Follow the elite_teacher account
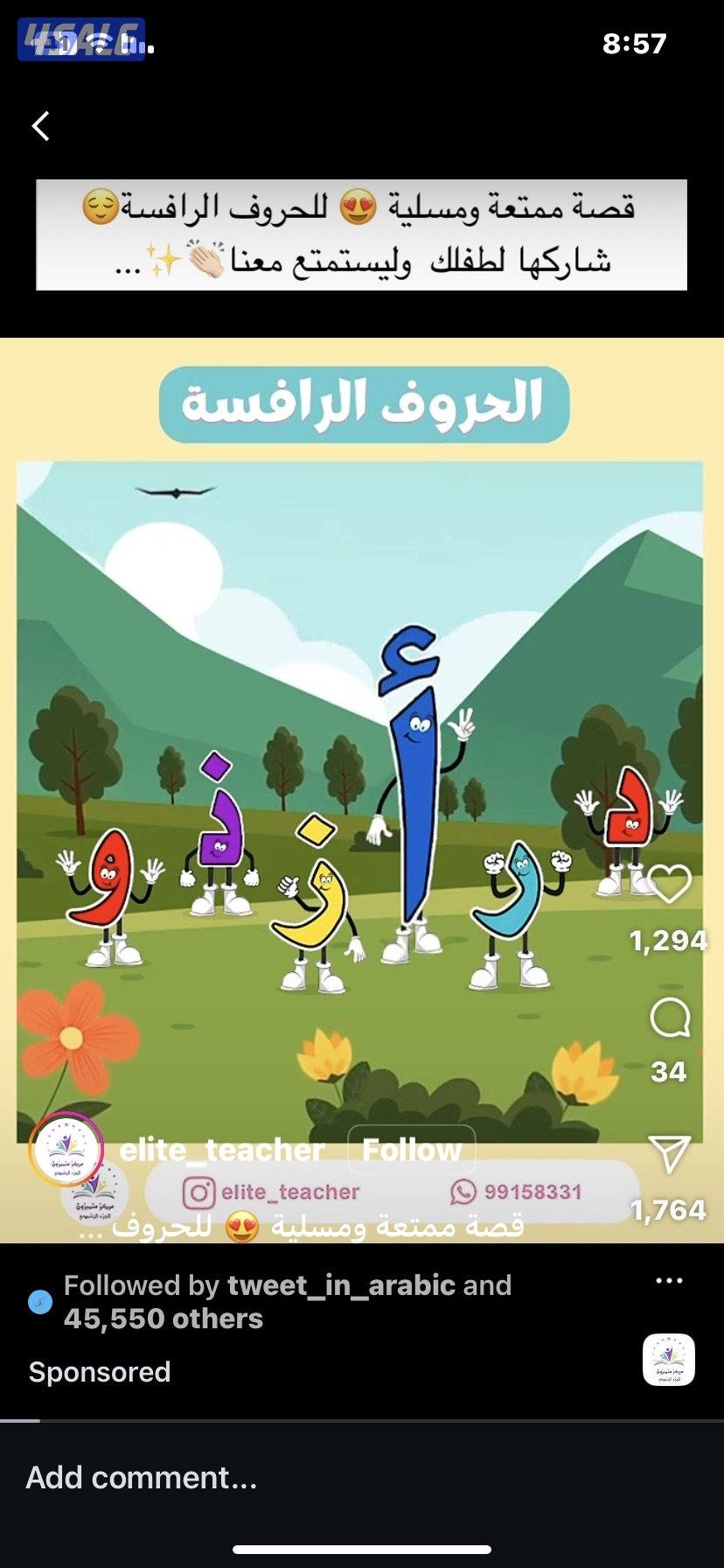724x1568 pixels. click(x=411, y=1150)
